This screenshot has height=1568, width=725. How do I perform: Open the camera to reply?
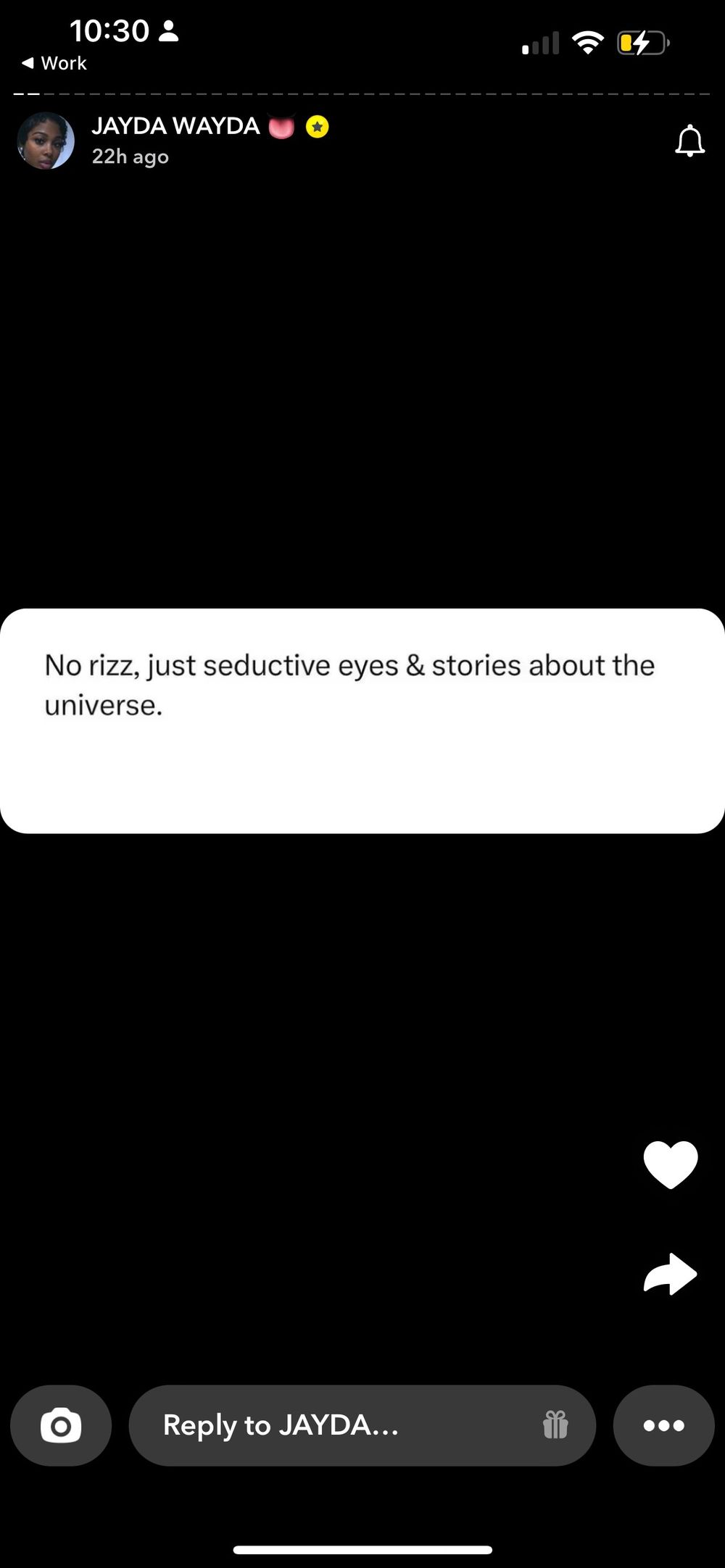[61, 1425]
